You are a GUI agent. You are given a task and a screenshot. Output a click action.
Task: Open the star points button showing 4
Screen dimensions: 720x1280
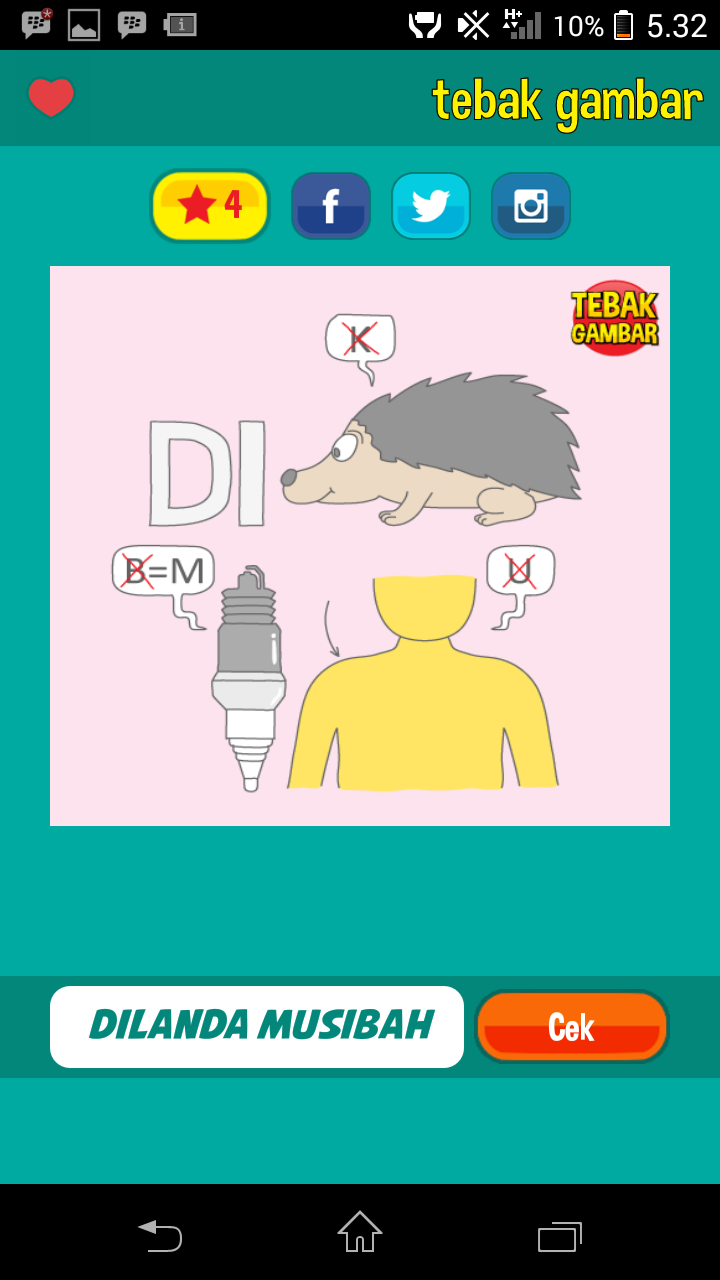click(210, 206)
